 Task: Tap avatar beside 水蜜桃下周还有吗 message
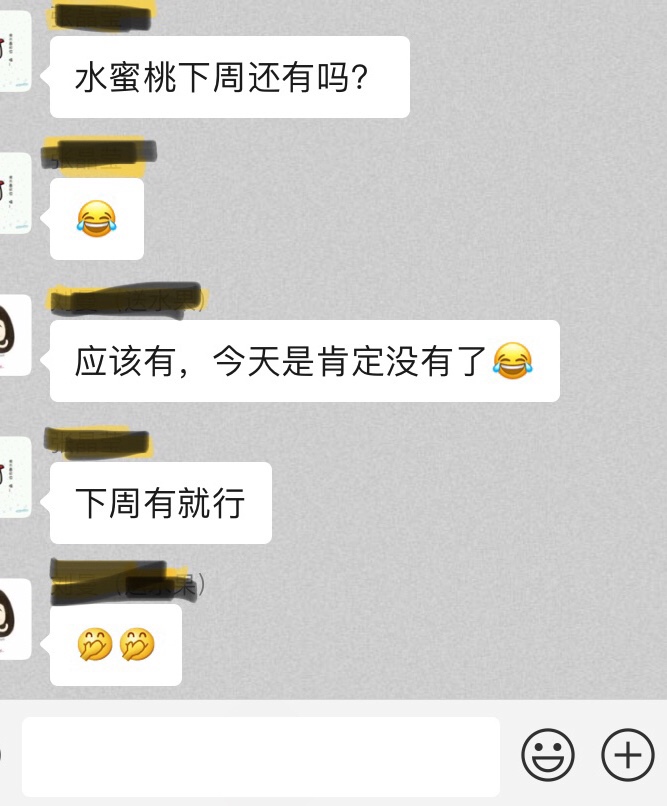[x=14, y=52]
